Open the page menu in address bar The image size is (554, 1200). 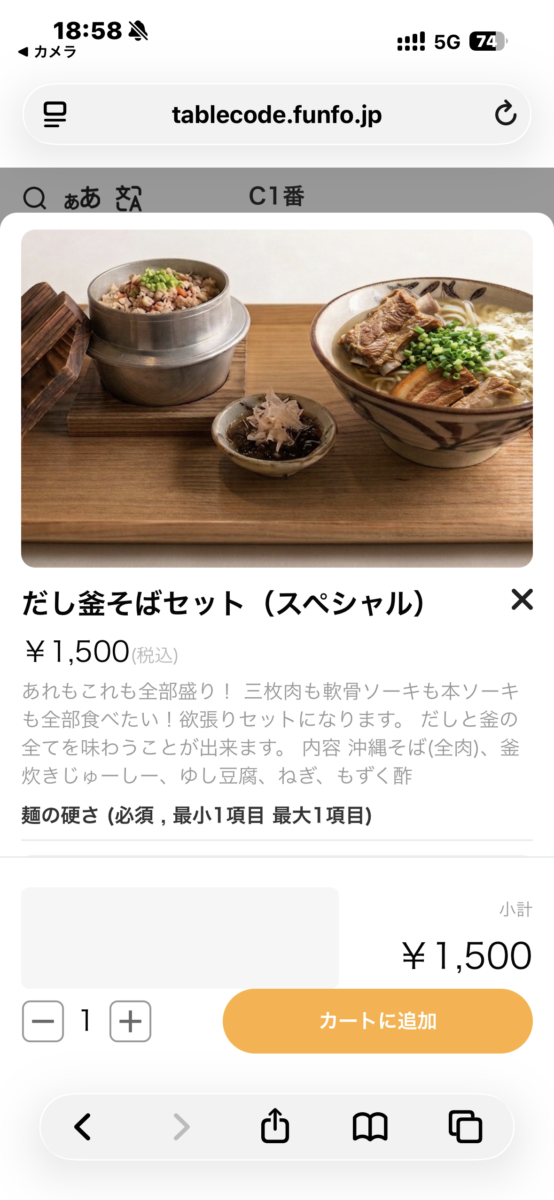pos(54,114)
